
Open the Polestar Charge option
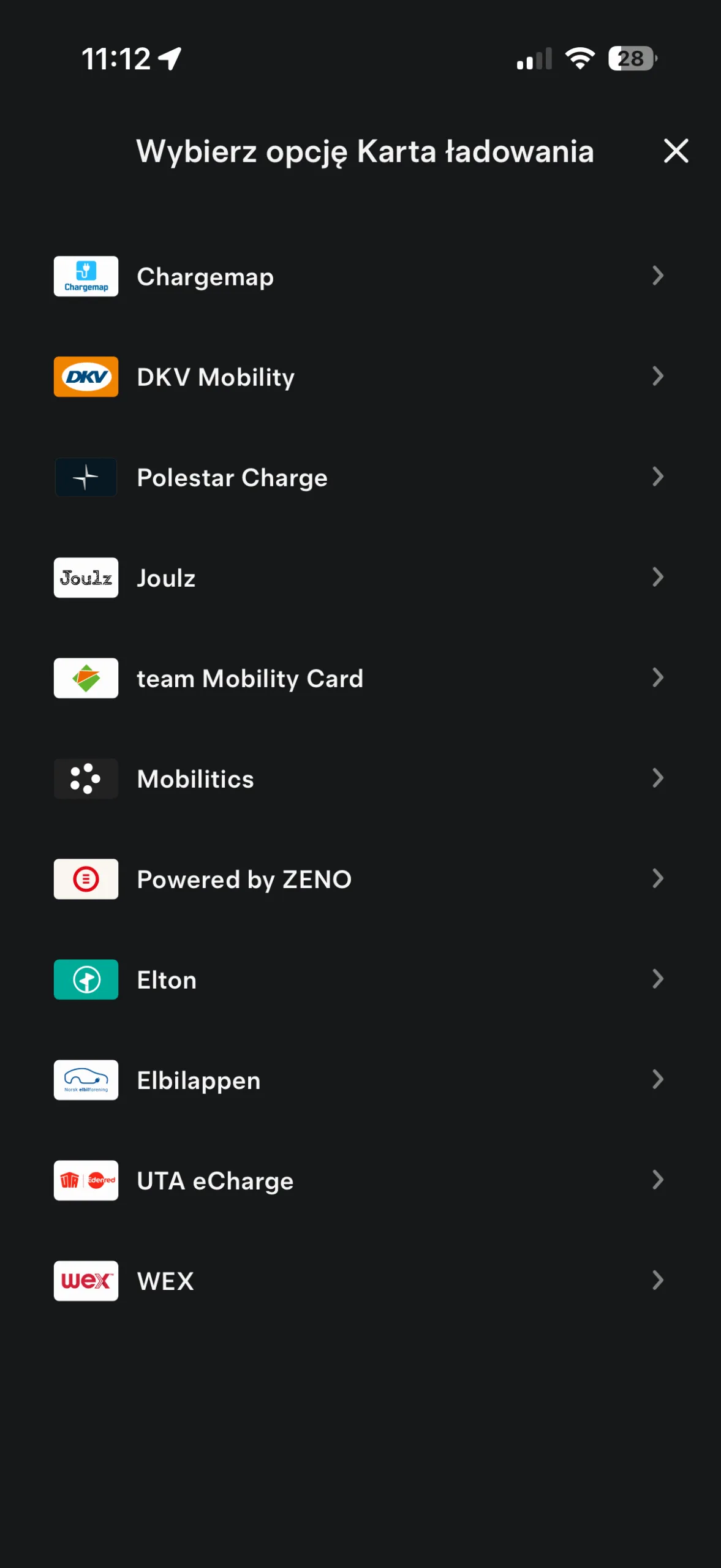(x=359, y=478)
